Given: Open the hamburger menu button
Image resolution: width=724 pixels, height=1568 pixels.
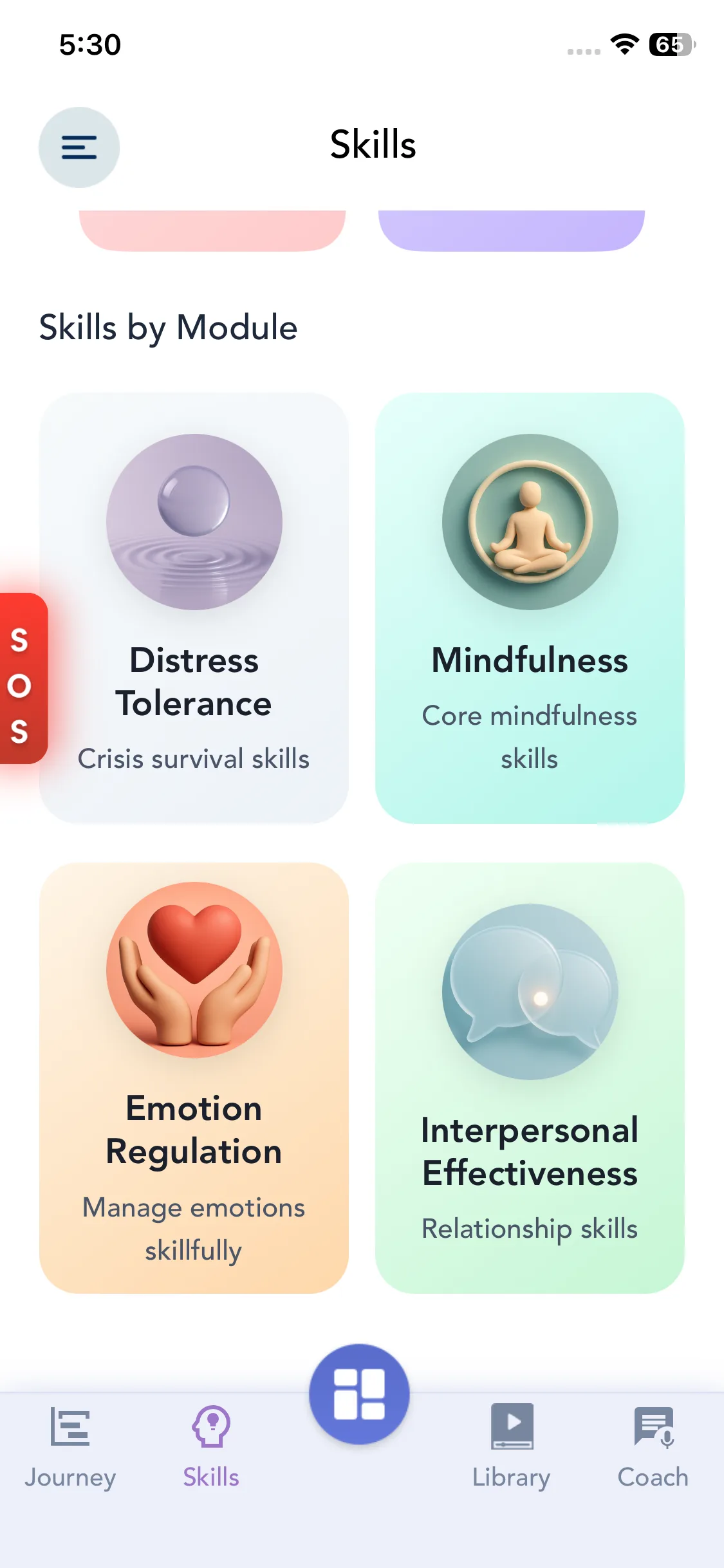Looking at the screenshot, I should click(79, 147).
